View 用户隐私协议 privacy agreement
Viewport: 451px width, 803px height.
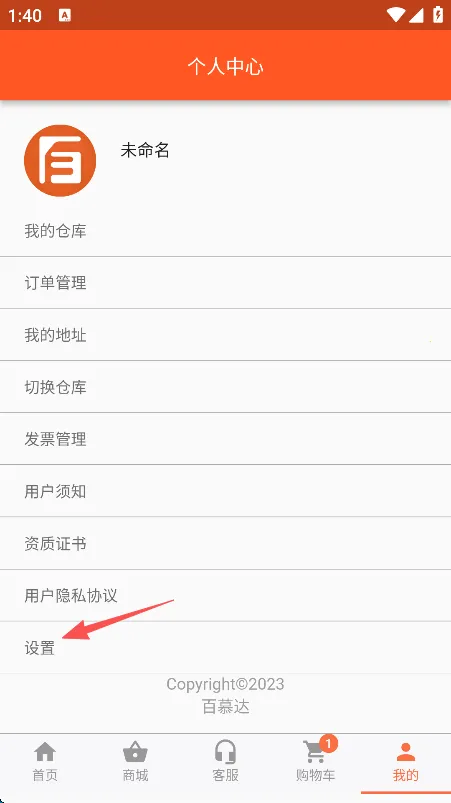pos(225,596)
